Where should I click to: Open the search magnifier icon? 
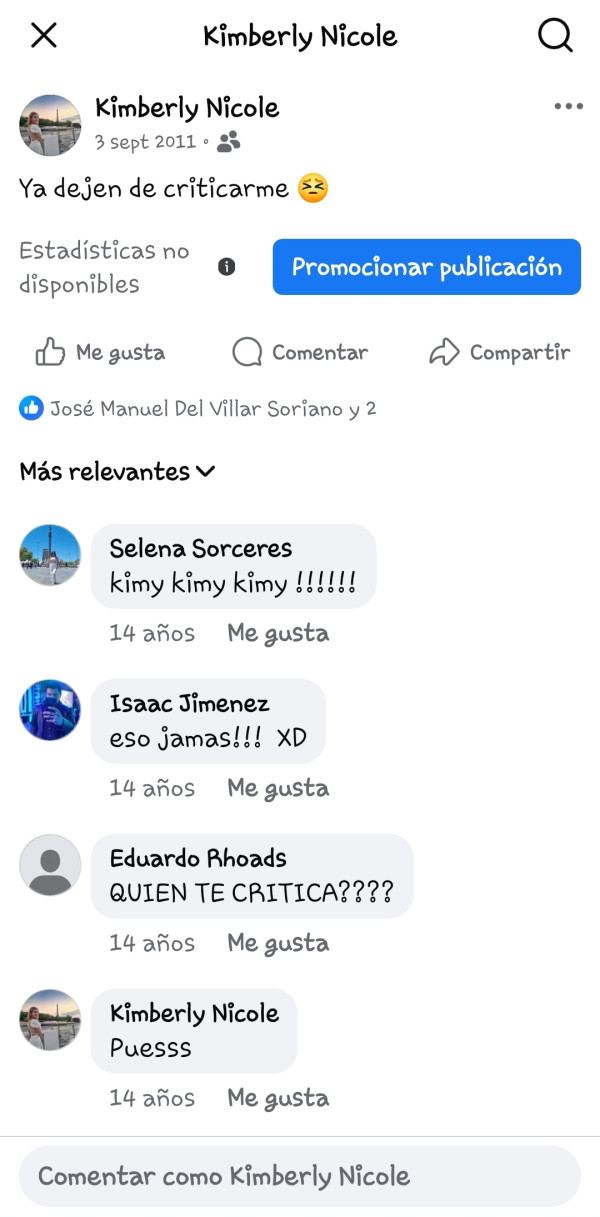(555, 36)
